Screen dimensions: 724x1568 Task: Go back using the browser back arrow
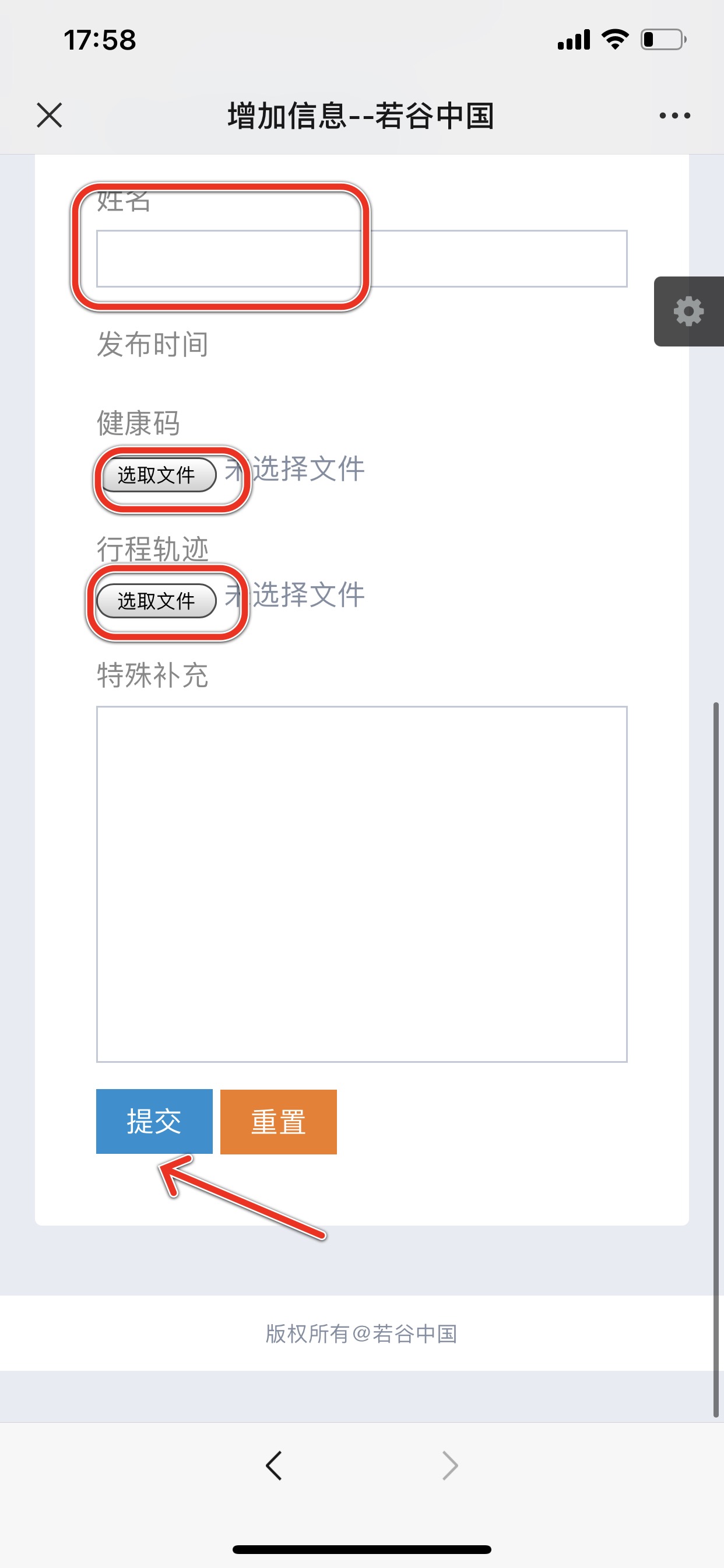(x=274, y=1466)
